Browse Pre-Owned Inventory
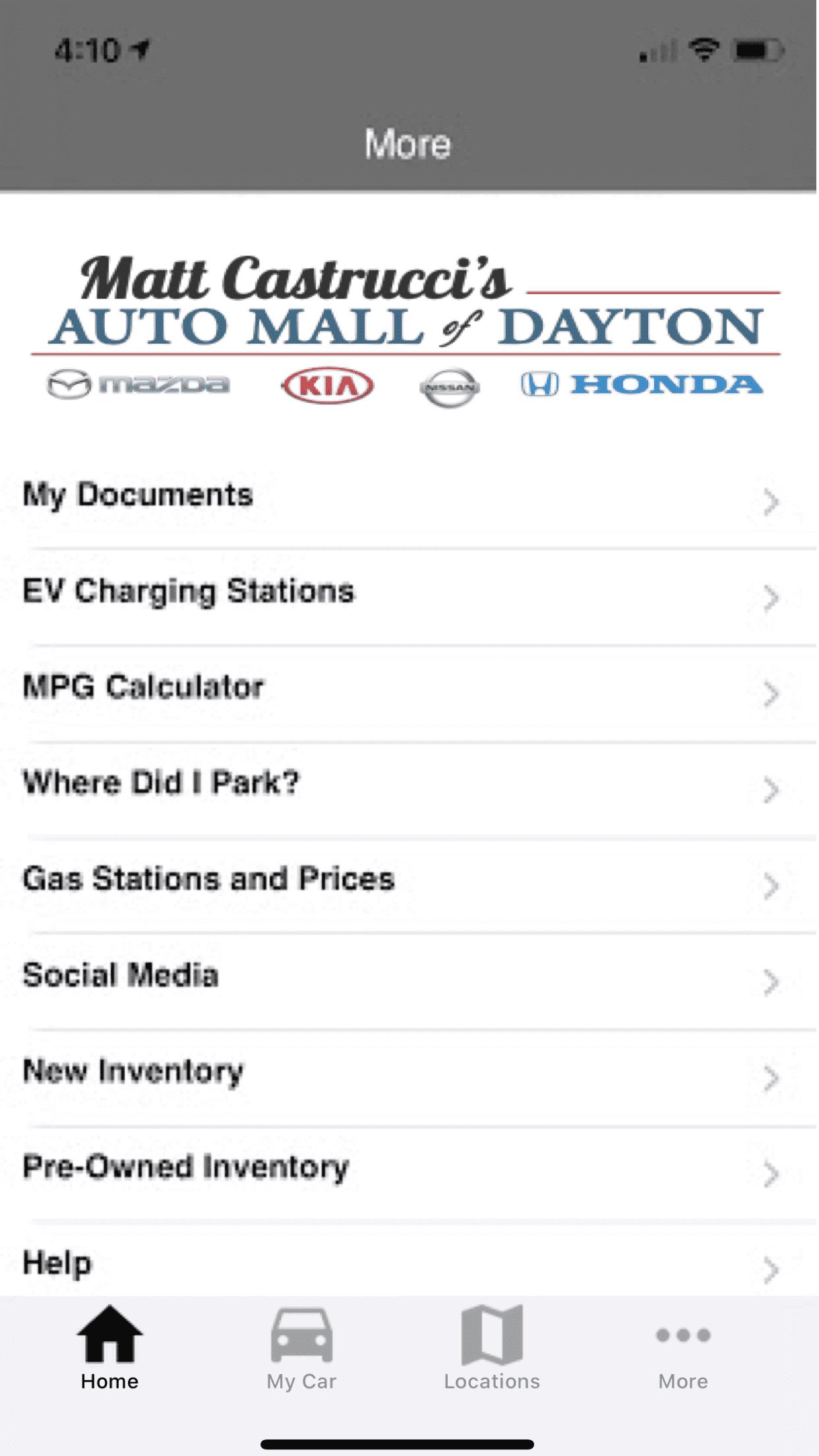 pyautogui.click(x=409, y=1173)
